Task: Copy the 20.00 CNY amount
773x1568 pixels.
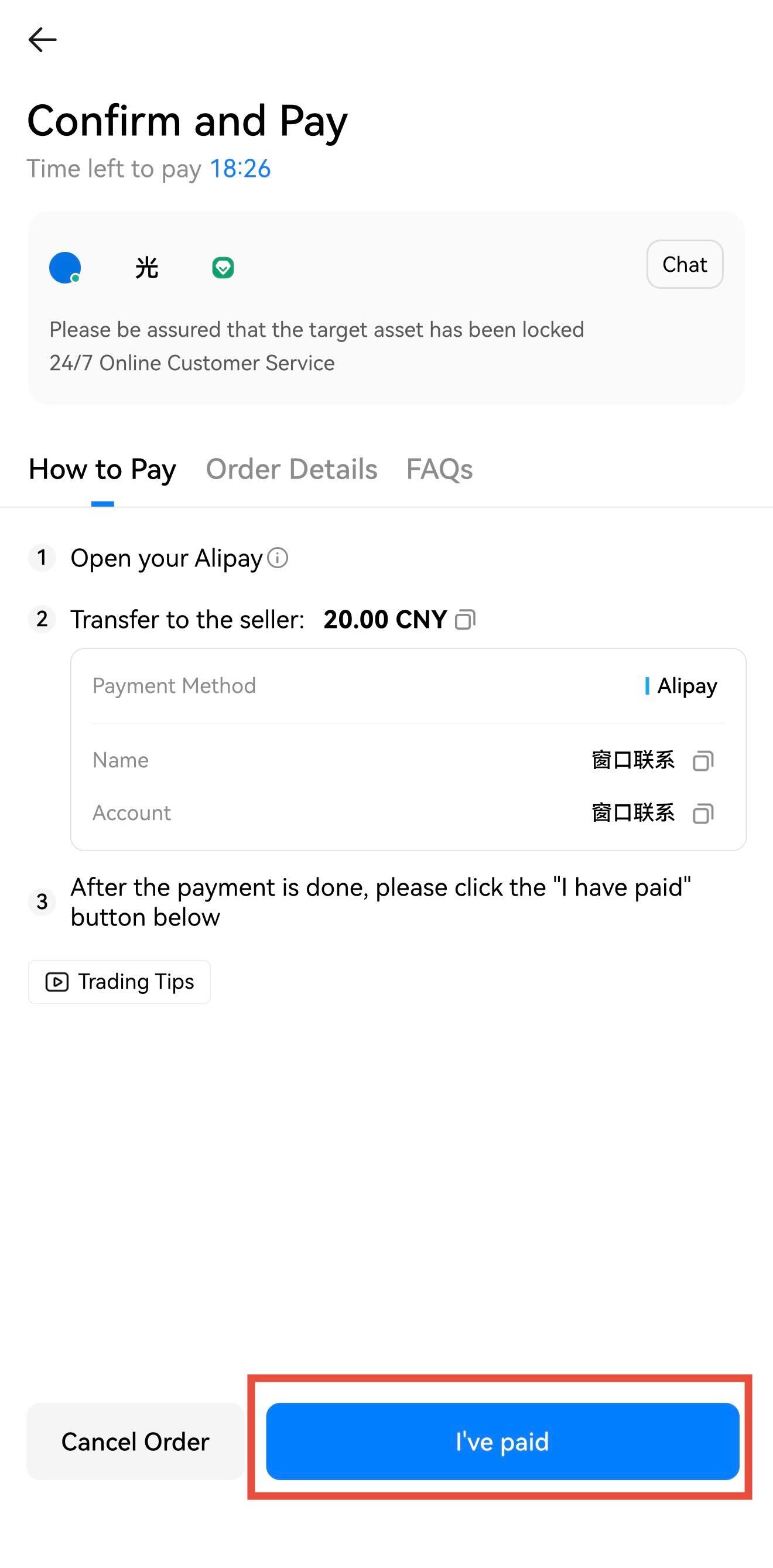Action: click(x=466, y=620)
